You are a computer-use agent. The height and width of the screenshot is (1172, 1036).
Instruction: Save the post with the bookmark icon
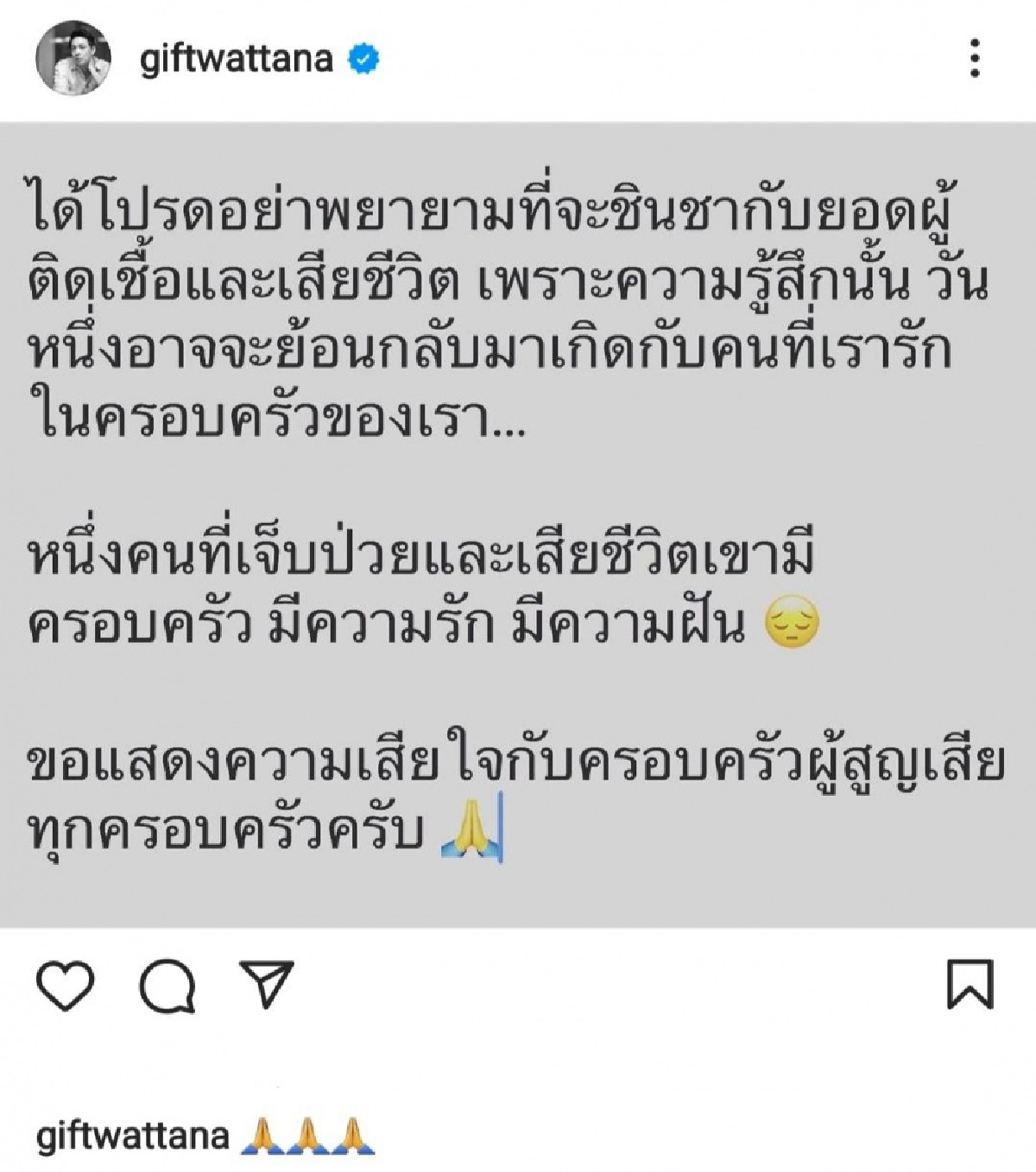click(971, 985)
